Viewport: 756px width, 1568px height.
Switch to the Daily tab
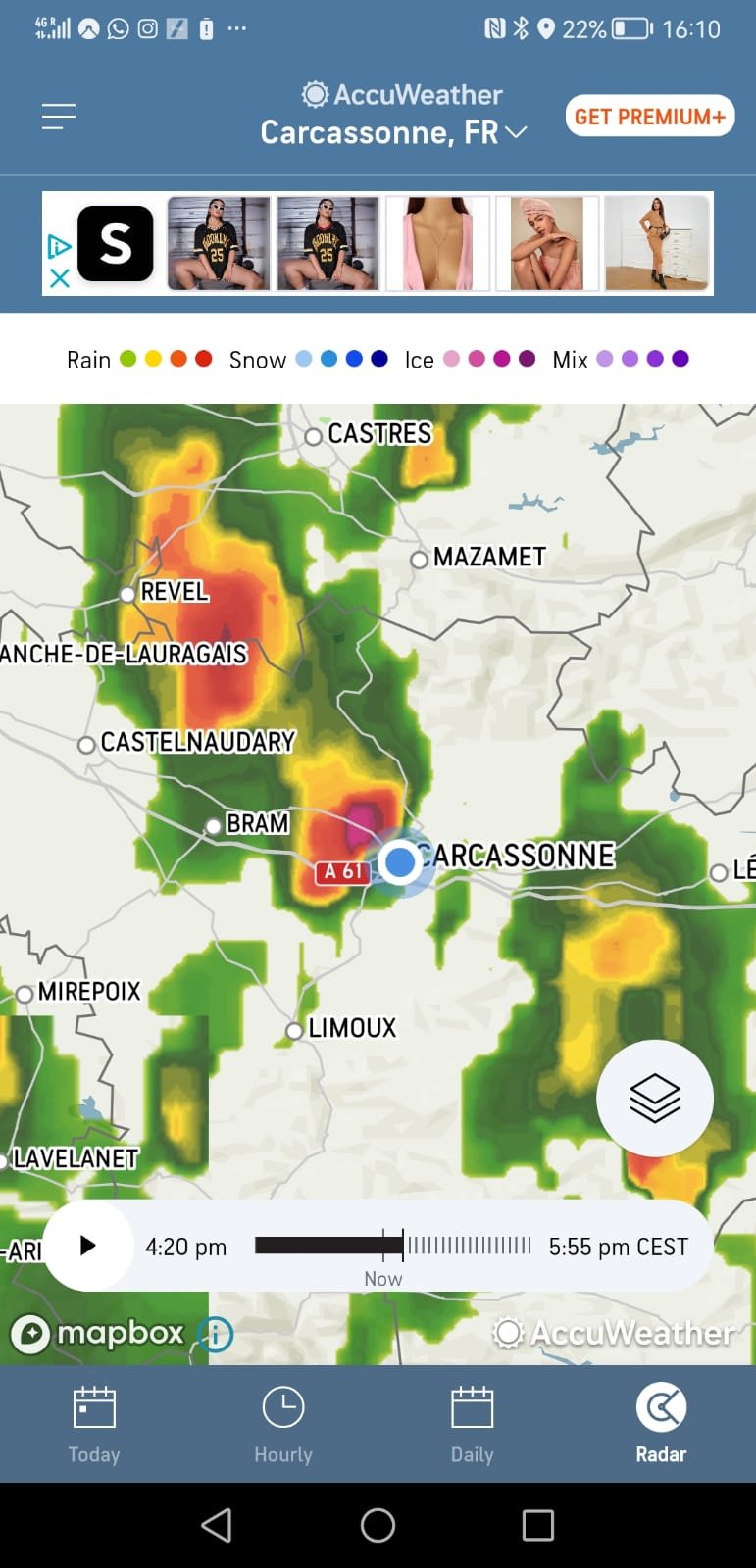pyautogui.click(x=472, y=1425)
